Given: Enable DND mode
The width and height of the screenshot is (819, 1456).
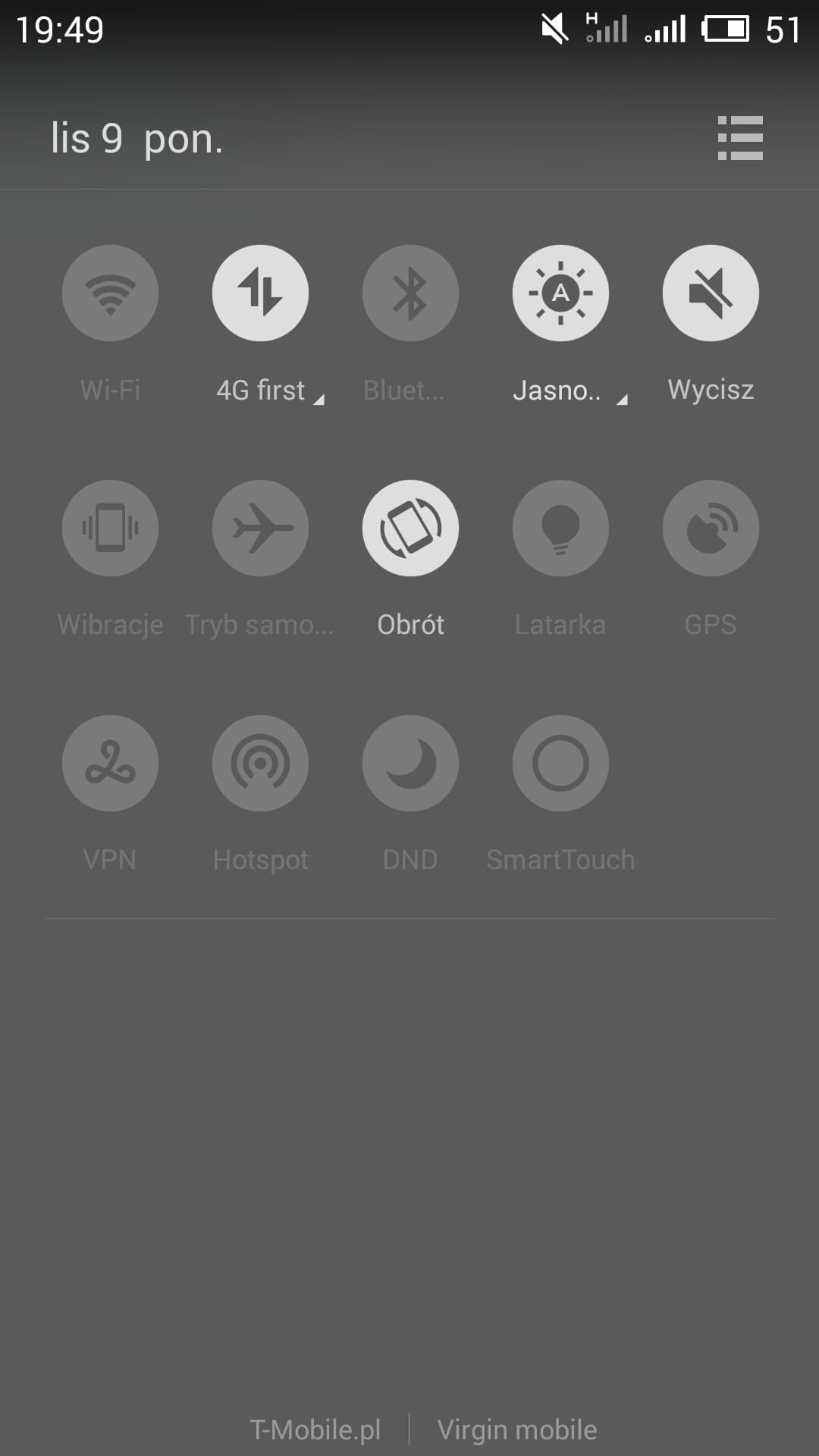Looking at the screenshot, I should coord(410,763).
